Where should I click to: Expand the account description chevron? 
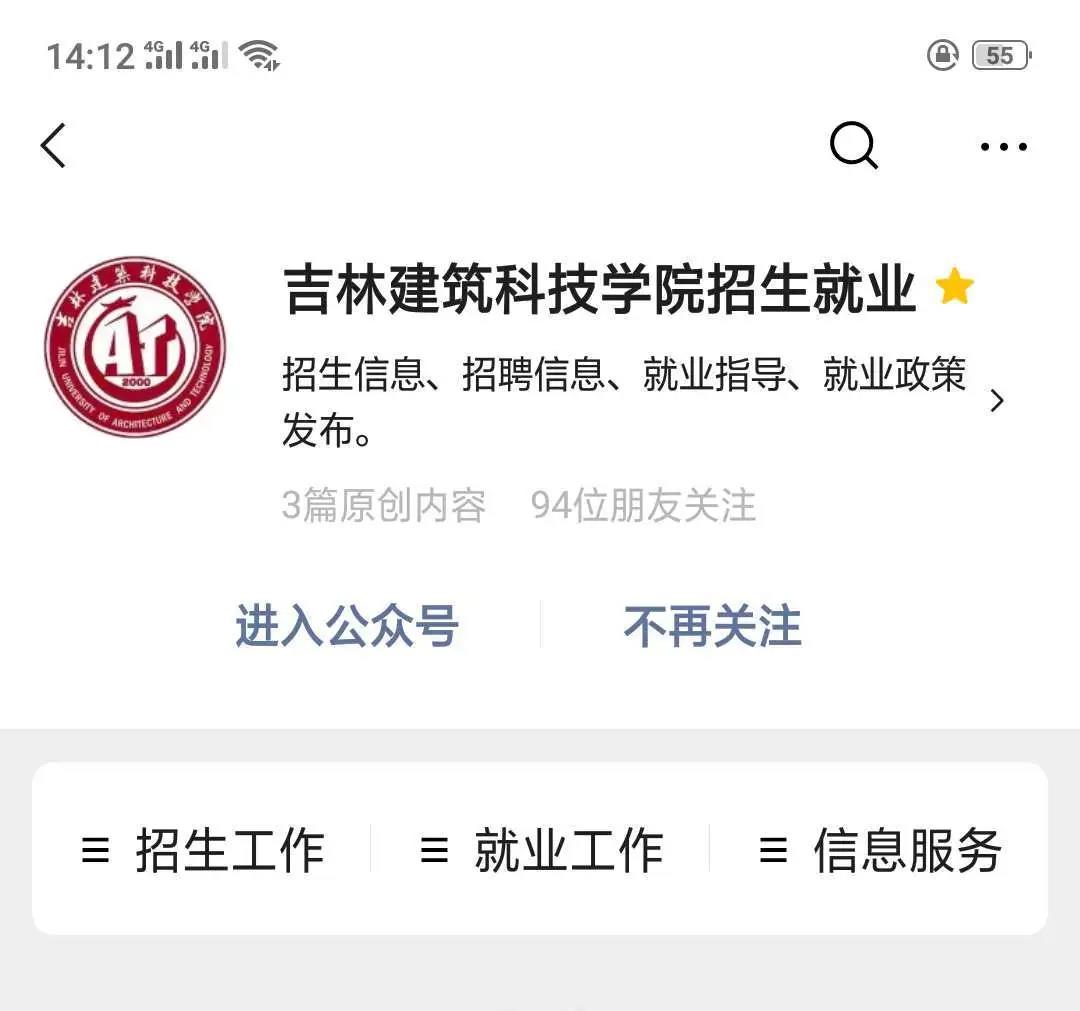coord(996,401)
